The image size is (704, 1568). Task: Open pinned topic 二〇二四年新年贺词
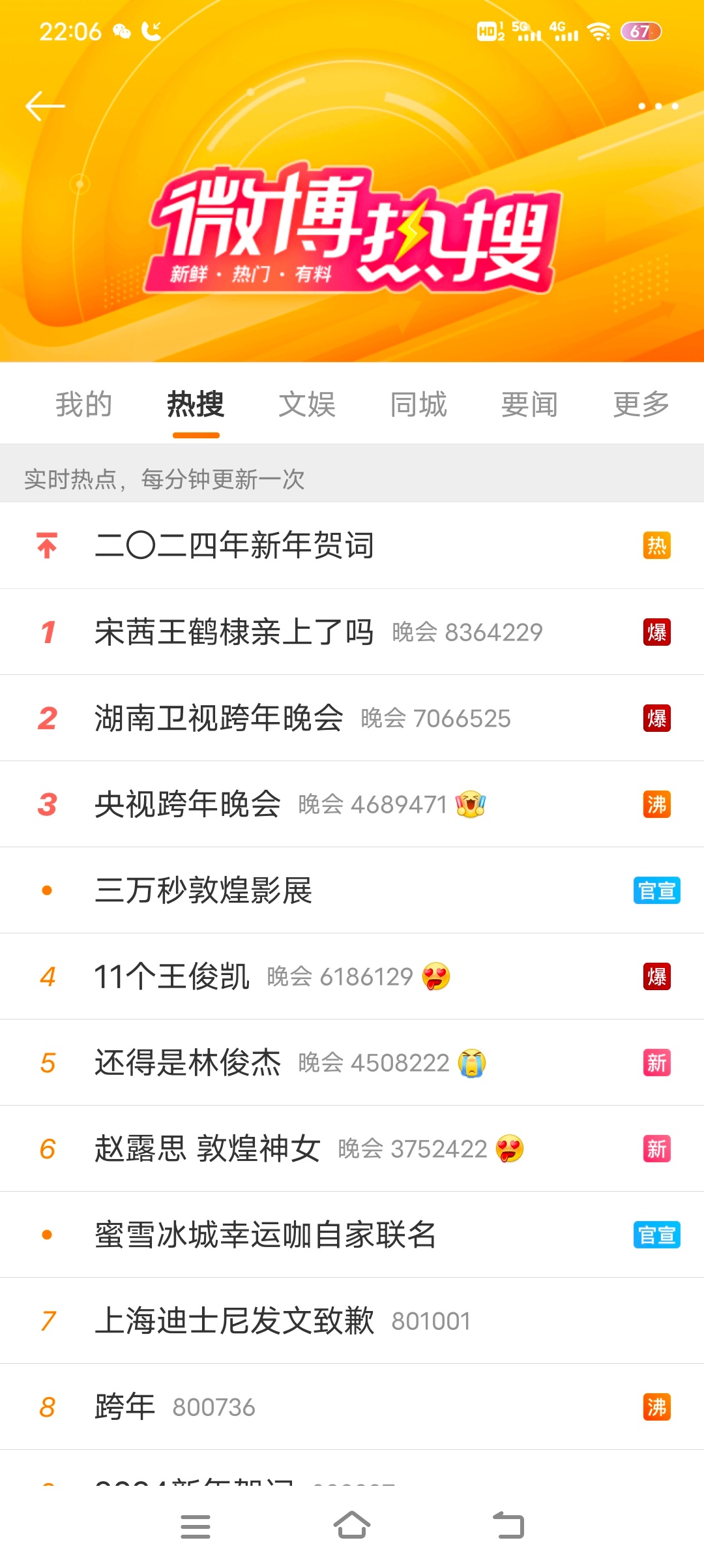pos(235,545)
